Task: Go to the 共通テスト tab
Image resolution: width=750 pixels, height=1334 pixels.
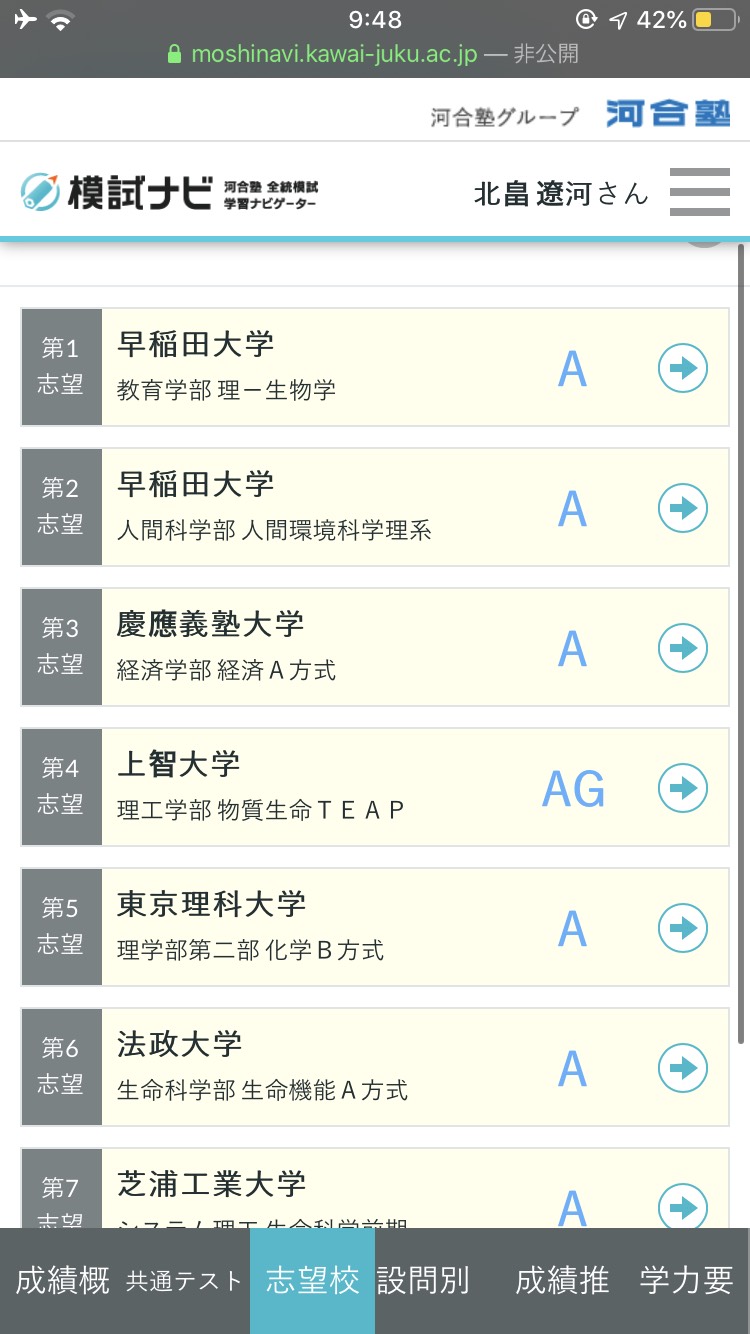Action: click(185, 1281)
